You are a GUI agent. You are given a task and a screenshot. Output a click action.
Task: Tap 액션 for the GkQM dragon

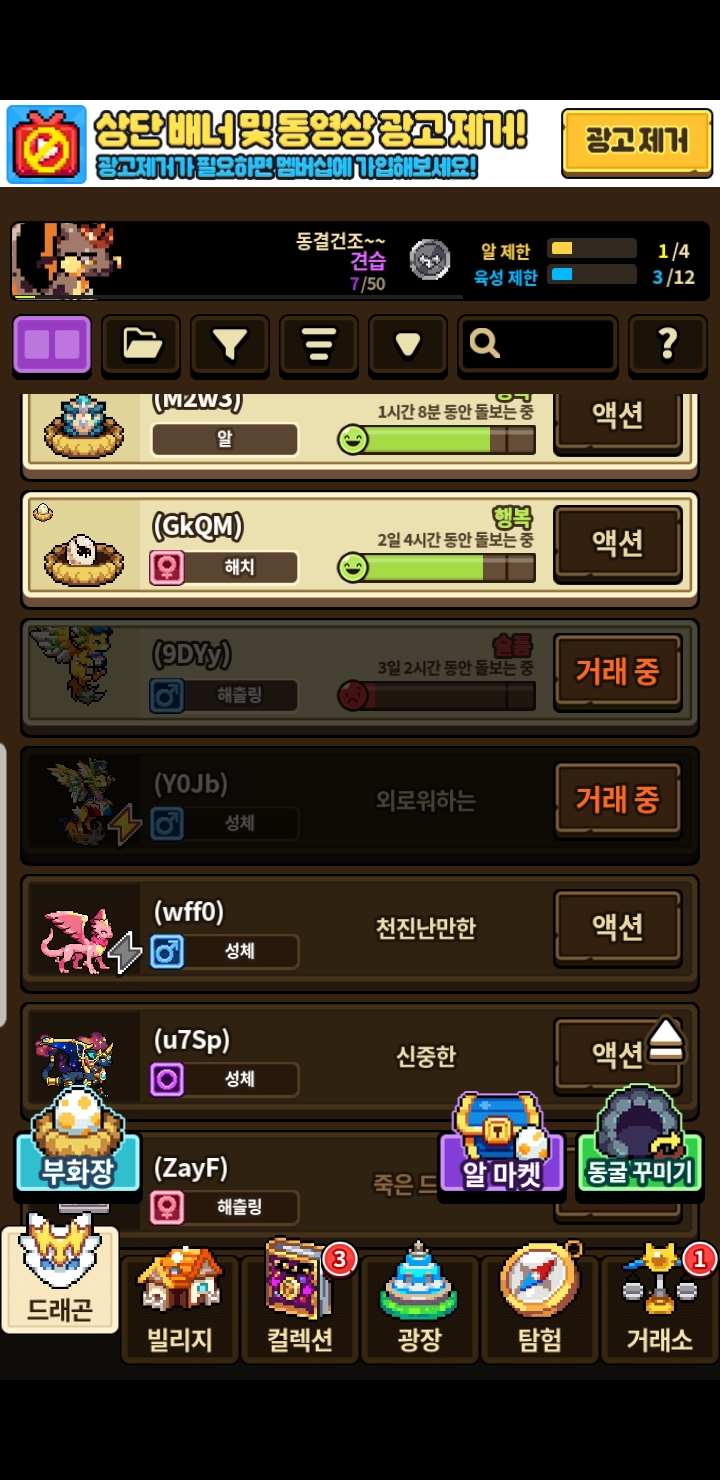pyautogui.click(x=618, y=543)
